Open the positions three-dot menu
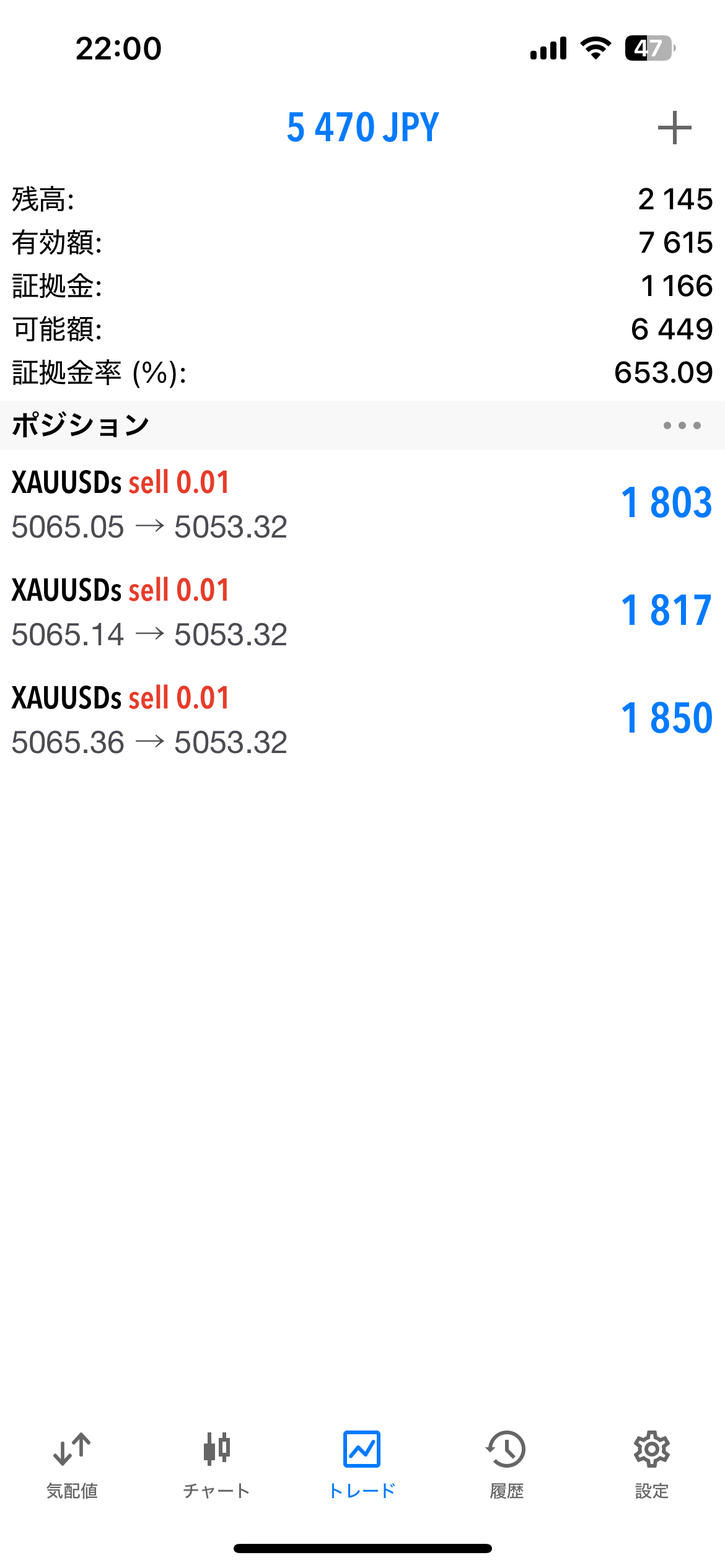 click(x=682, y=425)
